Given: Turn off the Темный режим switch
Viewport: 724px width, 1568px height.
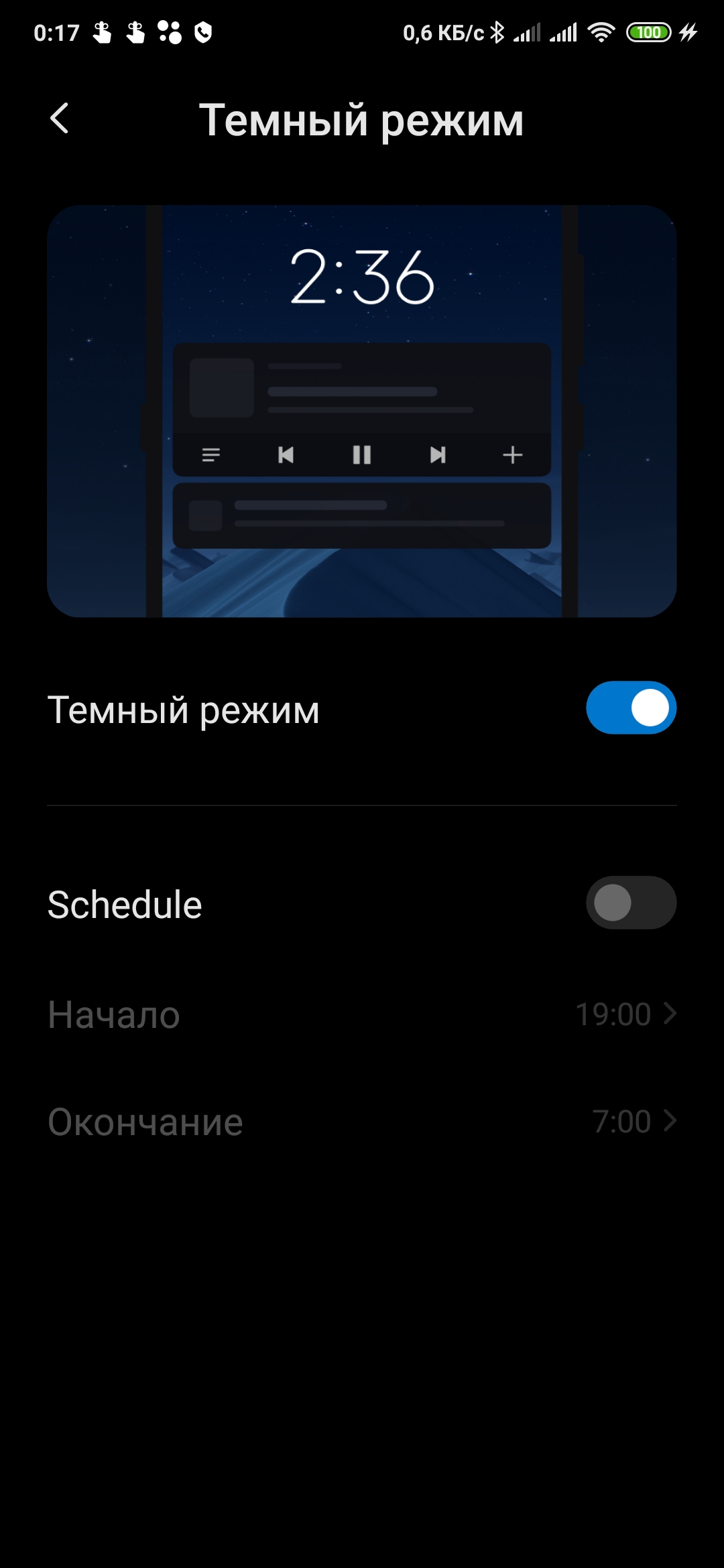Looking at the screenshot, I should click(630, 708).
